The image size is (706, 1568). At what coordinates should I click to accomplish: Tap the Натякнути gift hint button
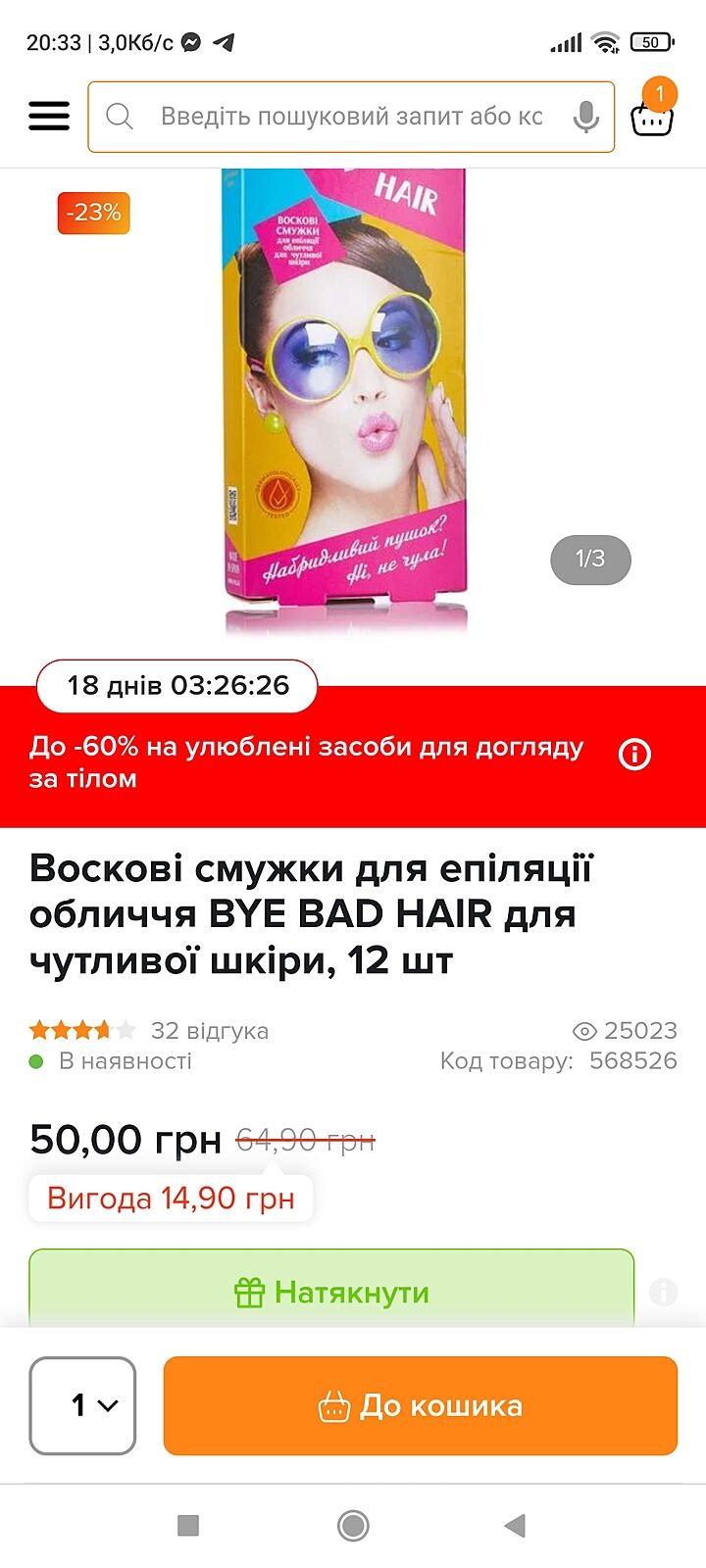coord(331,1292)
